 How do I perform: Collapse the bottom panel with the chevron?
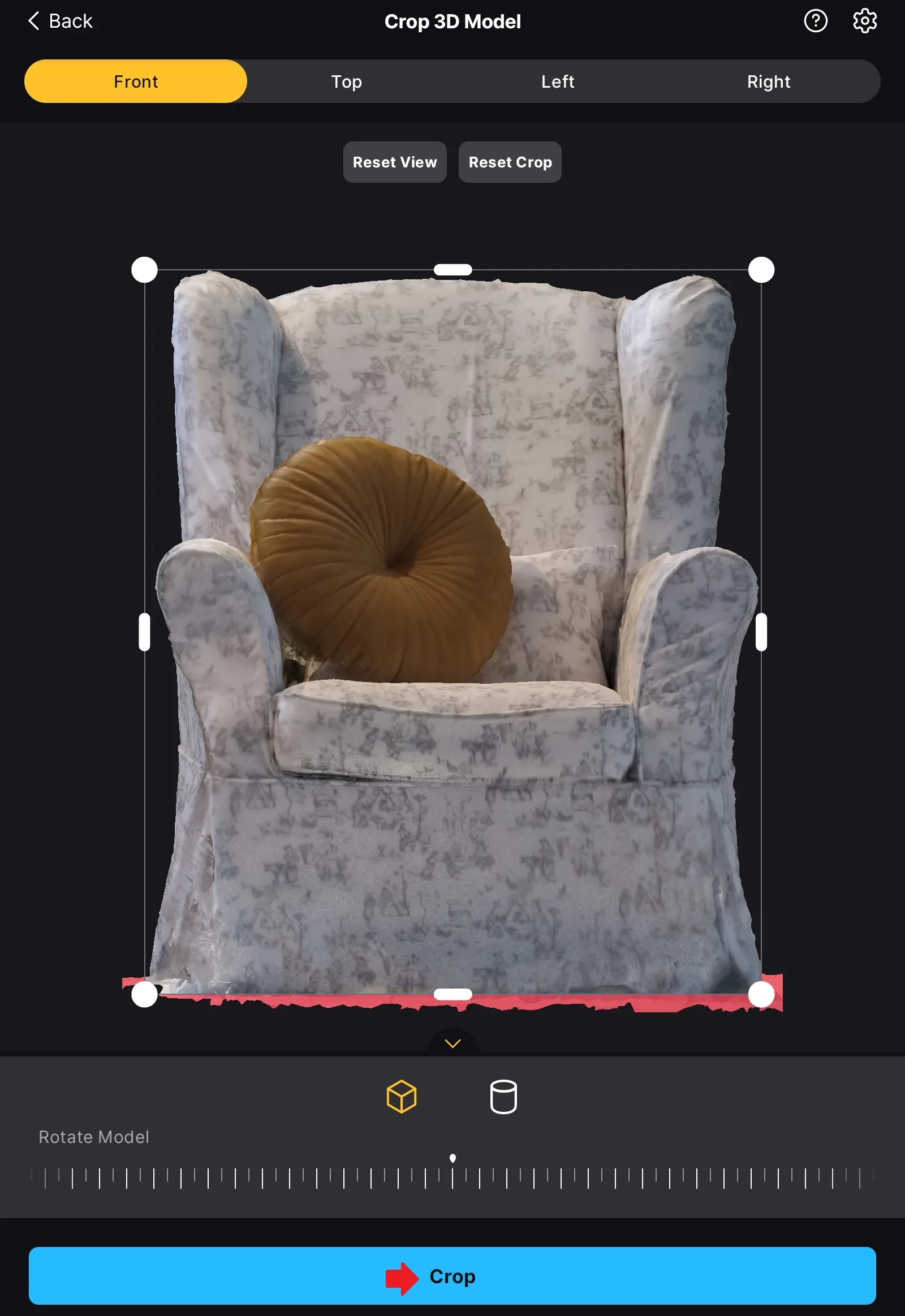click(453, 1043)
